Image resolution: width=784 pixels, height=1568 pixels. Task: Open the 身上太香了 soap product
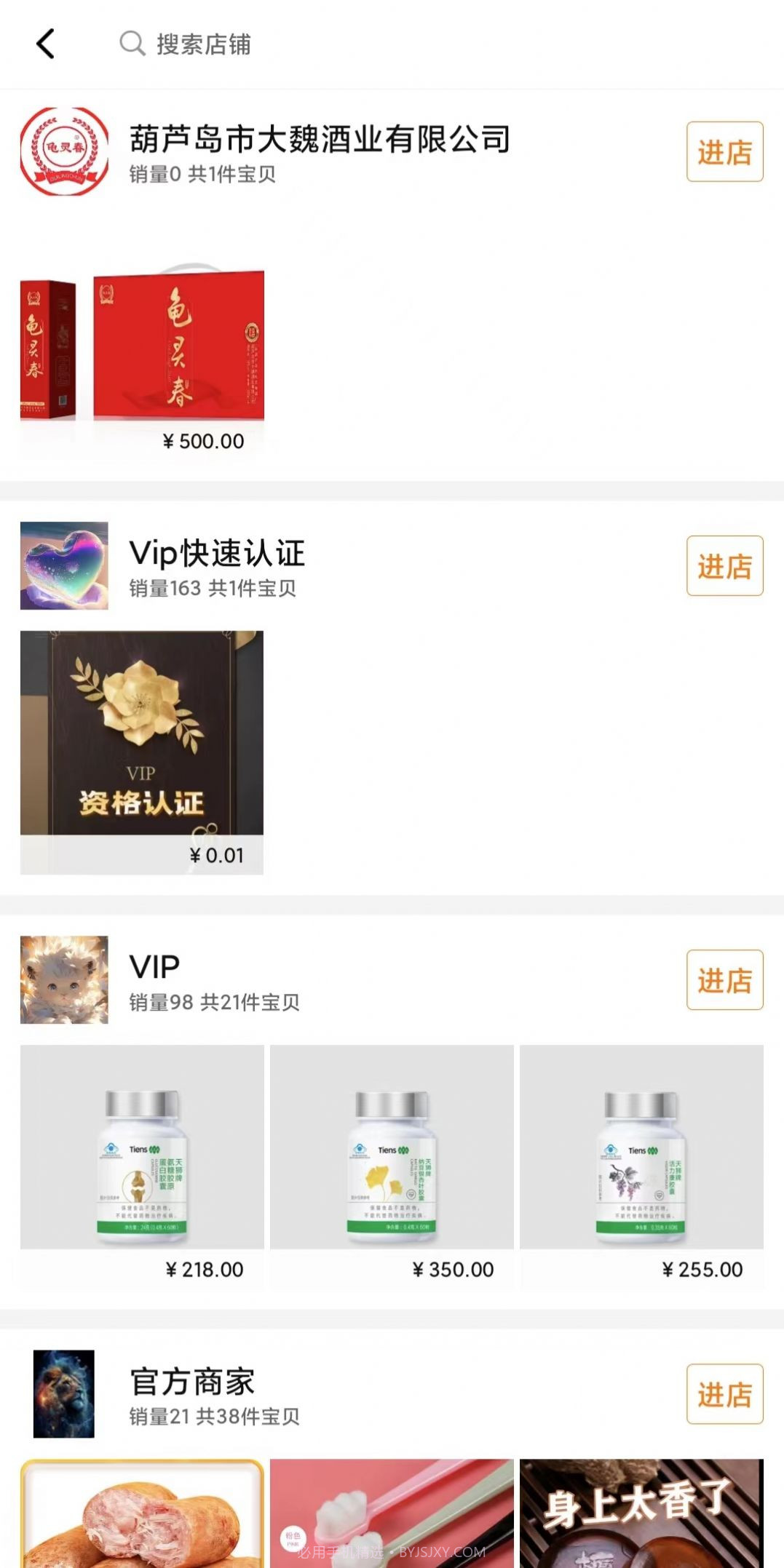click(x=641, y=1521)
